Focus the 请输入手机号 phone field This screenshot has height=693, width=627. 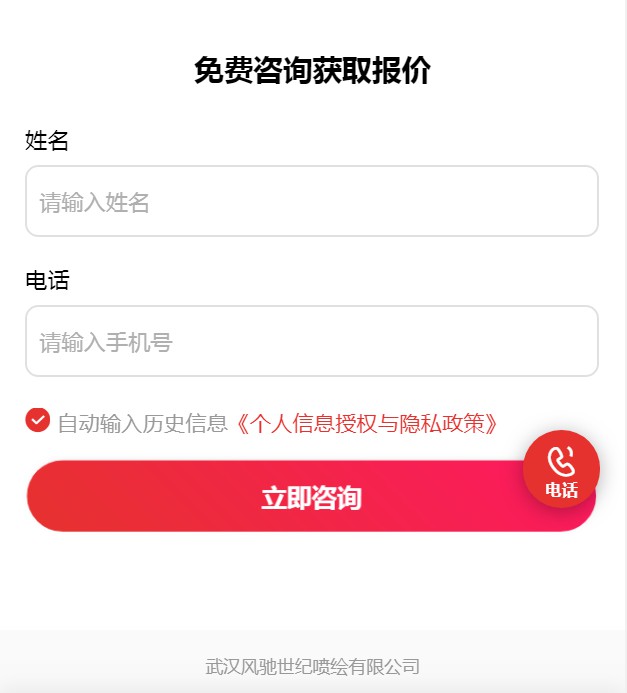pyautogui.click(x=311, y=342)
